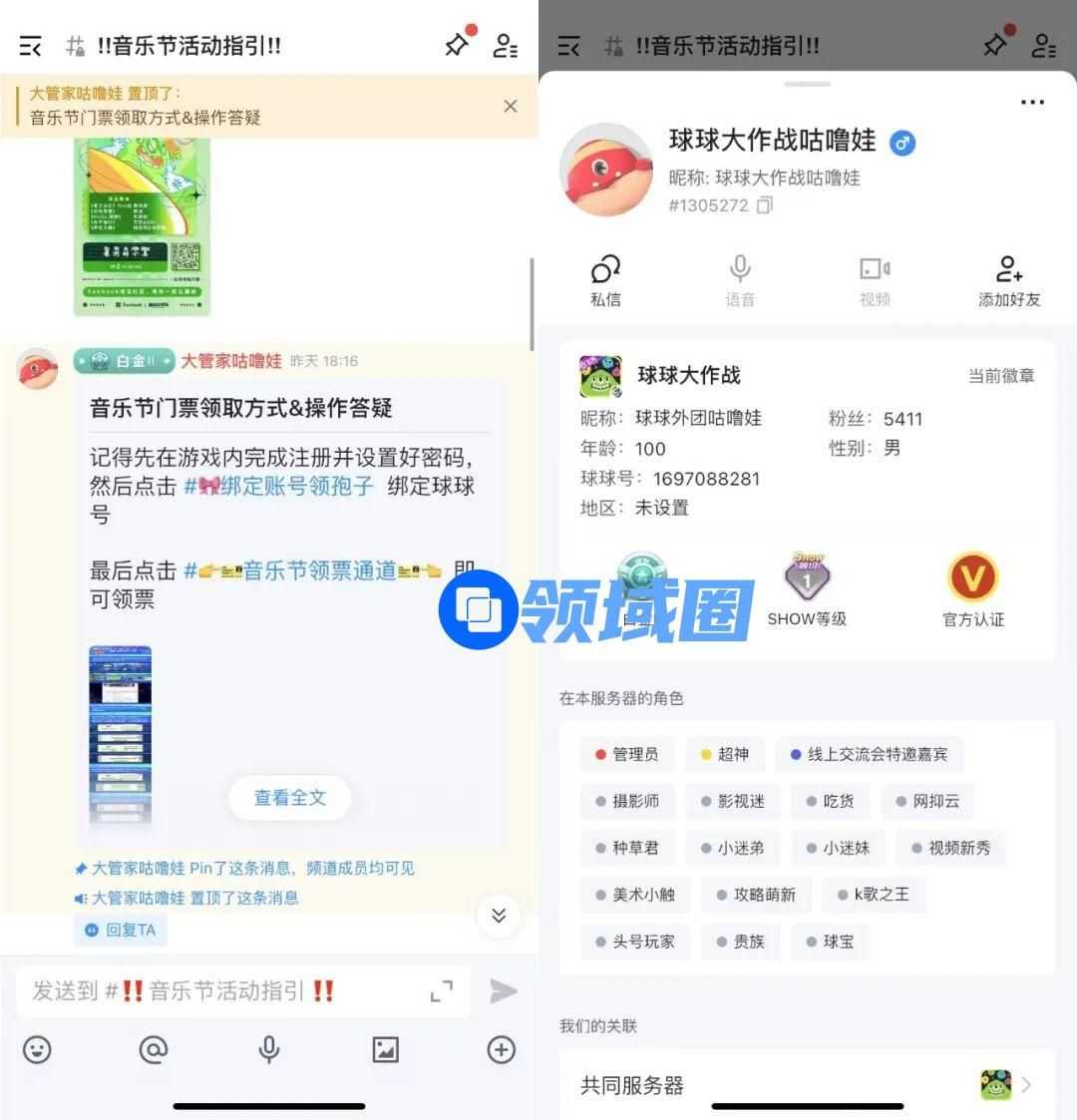Mention someone with the @ icon
Viewport: 1077px width, 1120px height.
(153, 1049)
